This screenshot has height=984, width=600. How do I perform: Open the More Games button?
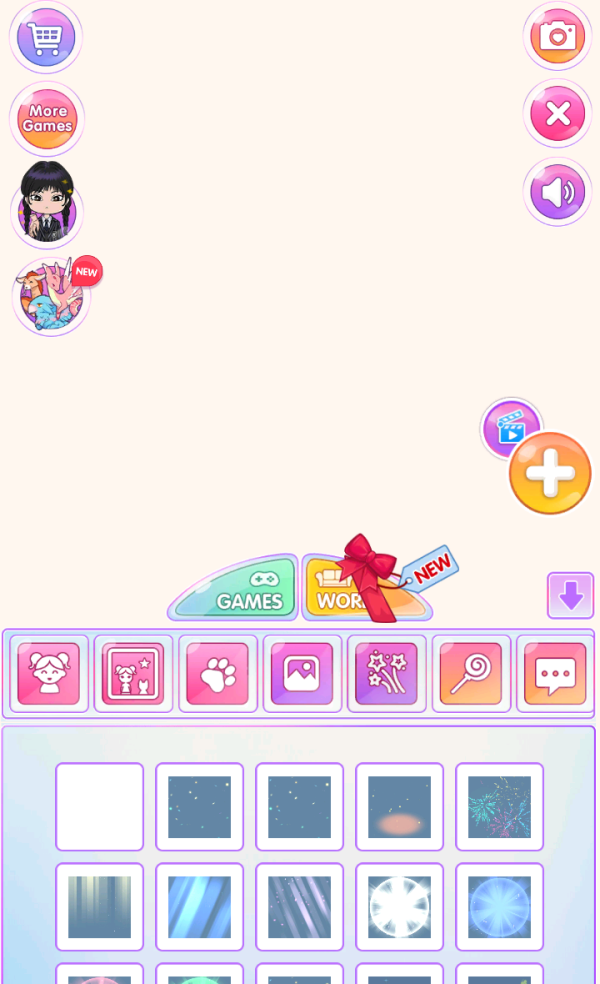pyautogui.click(x=47, y=118)
